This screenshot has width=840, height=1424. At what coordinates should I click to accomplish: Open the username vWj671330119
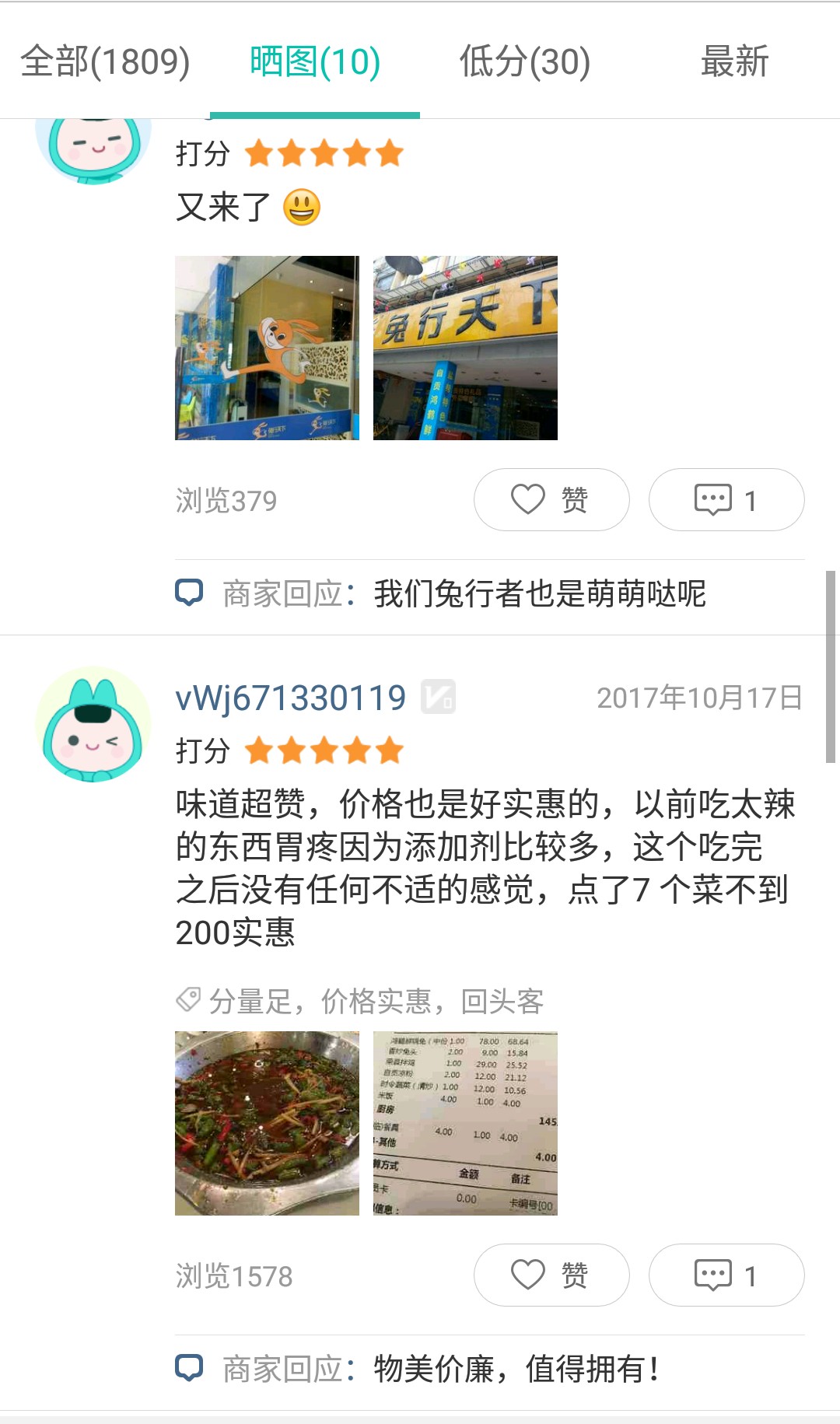click(x=291, y=698)
